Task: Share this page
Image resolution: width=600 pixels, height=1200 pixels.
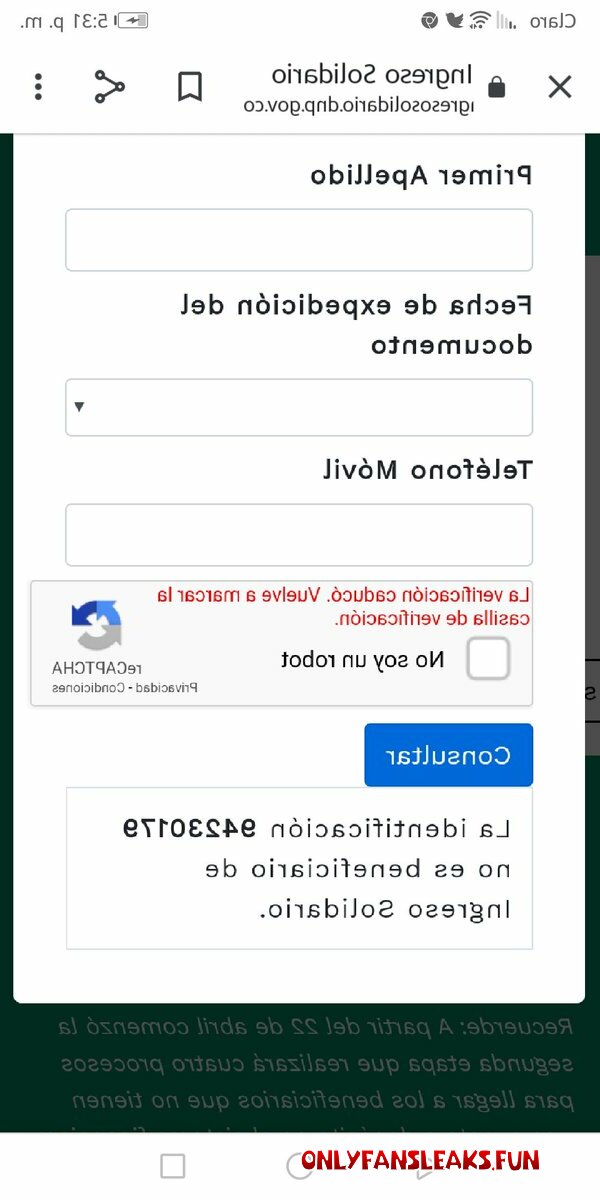Action: pos(109,87)
